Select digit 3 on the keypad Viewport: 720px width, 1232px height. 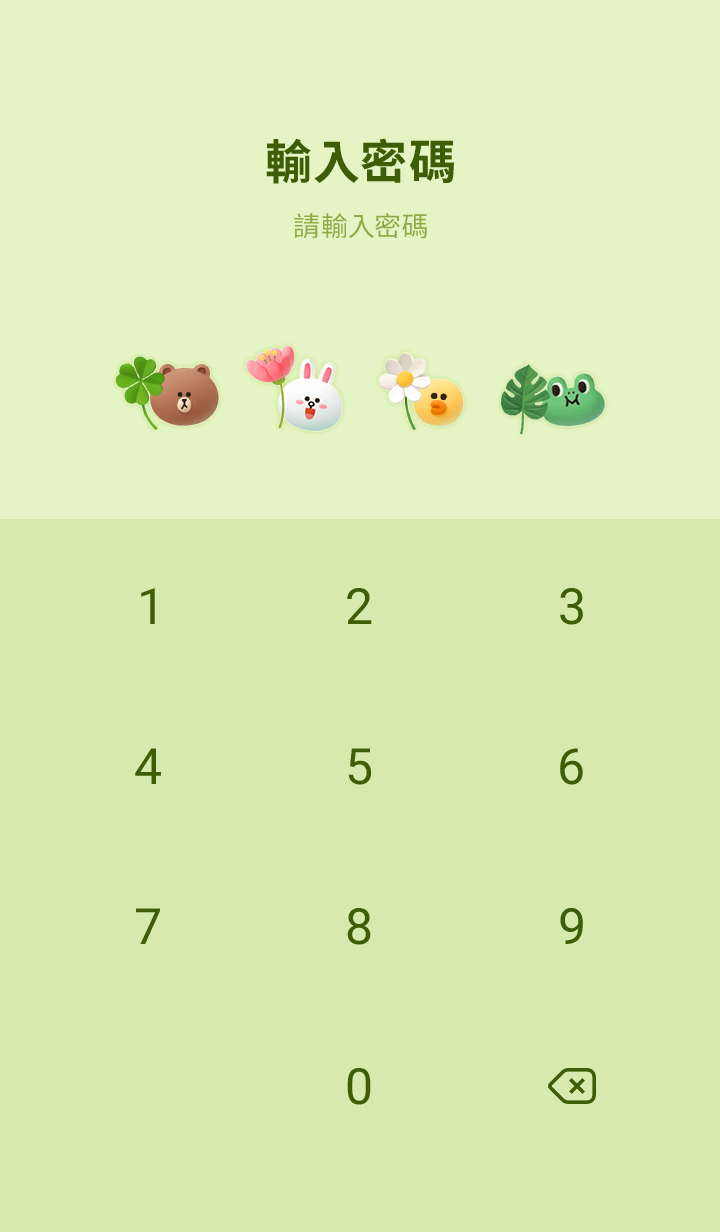(571, 607)
